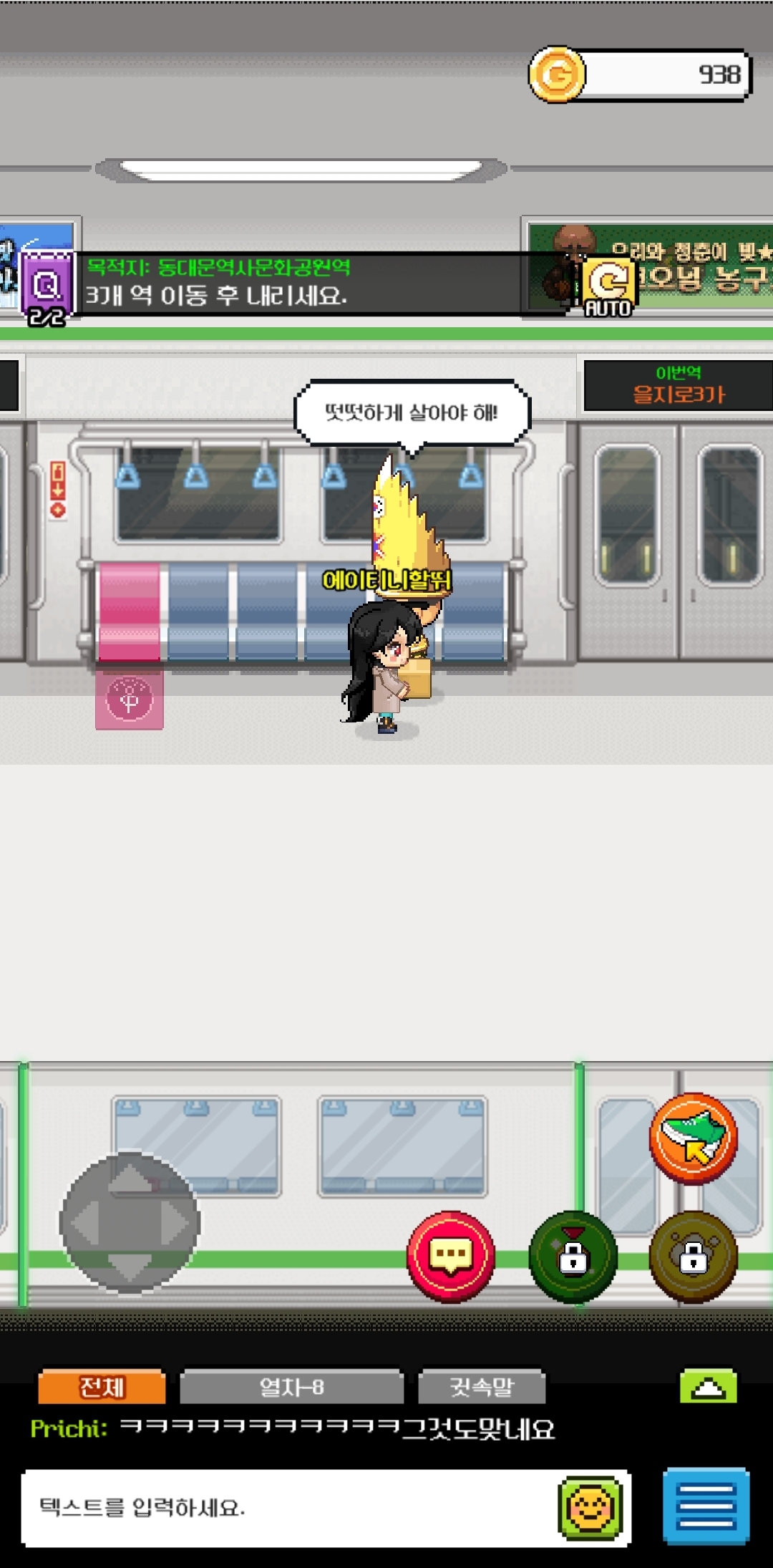The width and height of the screenshot is (773, 1568).
Task: Toggle the AUTO movement button
Action: coord(608,287)
